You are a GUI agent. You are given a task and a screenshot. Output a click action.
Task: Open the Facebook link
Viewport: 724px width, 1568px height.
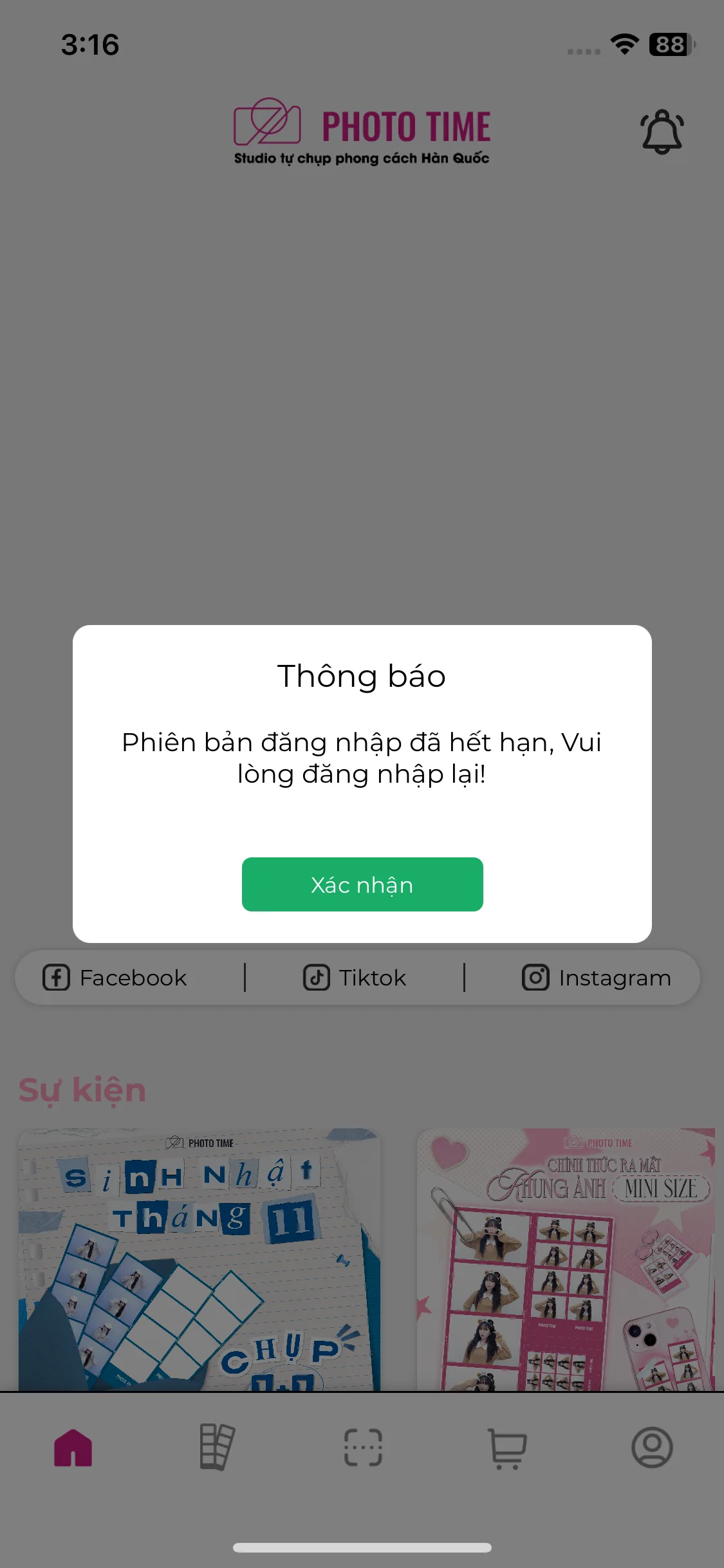(x=115, y=978)
